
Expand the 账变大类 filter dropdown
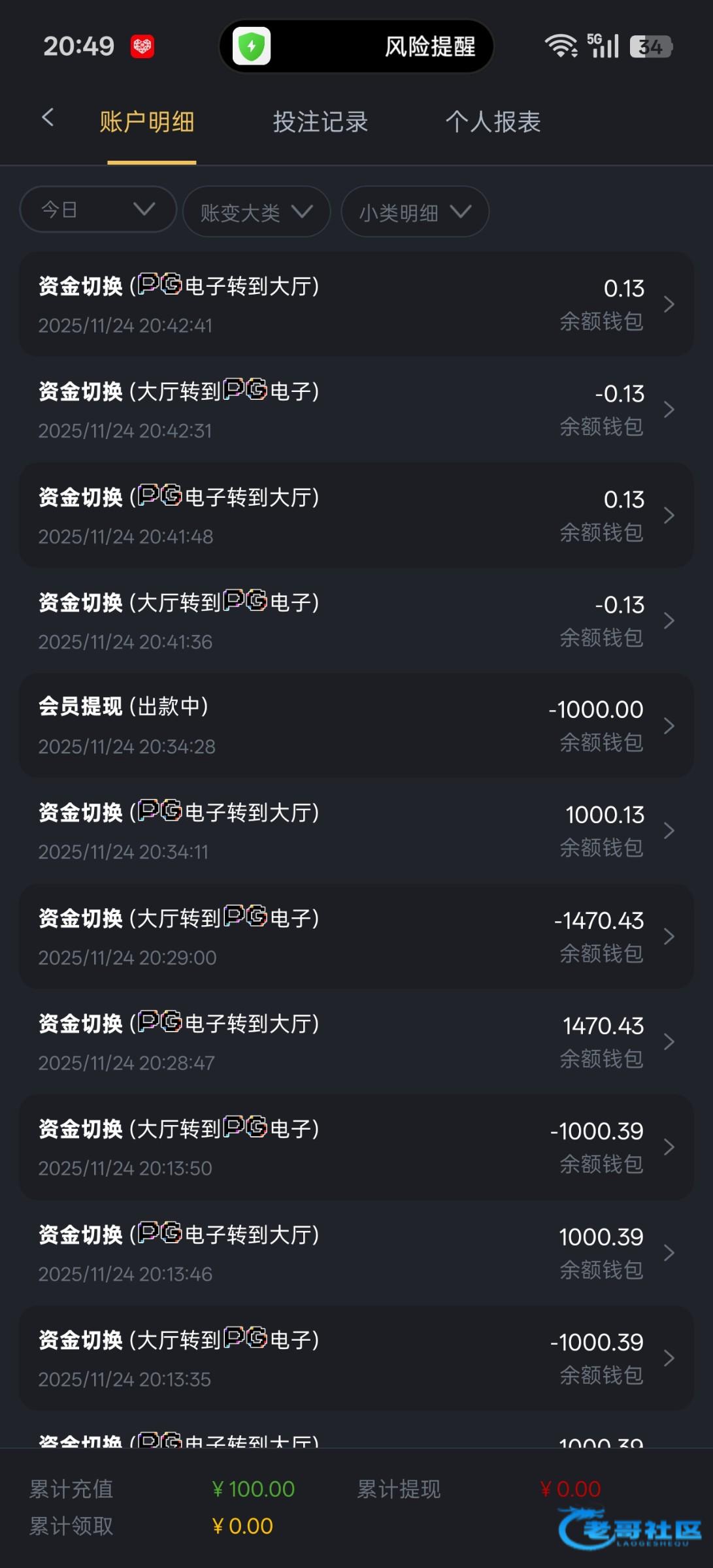[257, 212]
